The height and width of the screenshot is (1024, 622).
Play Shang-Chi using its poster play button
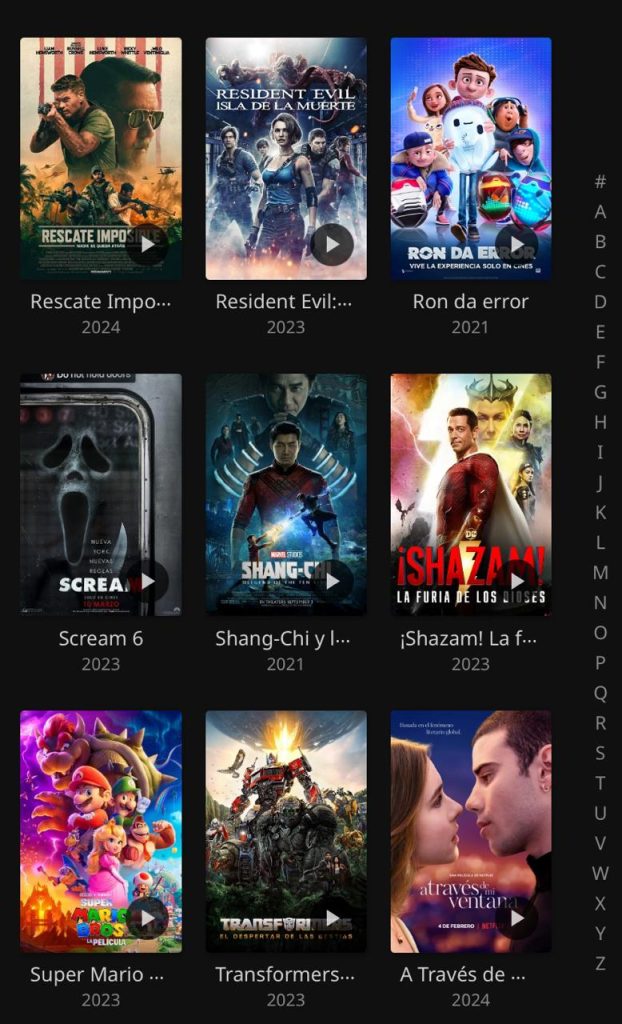[x=331, y=581]
